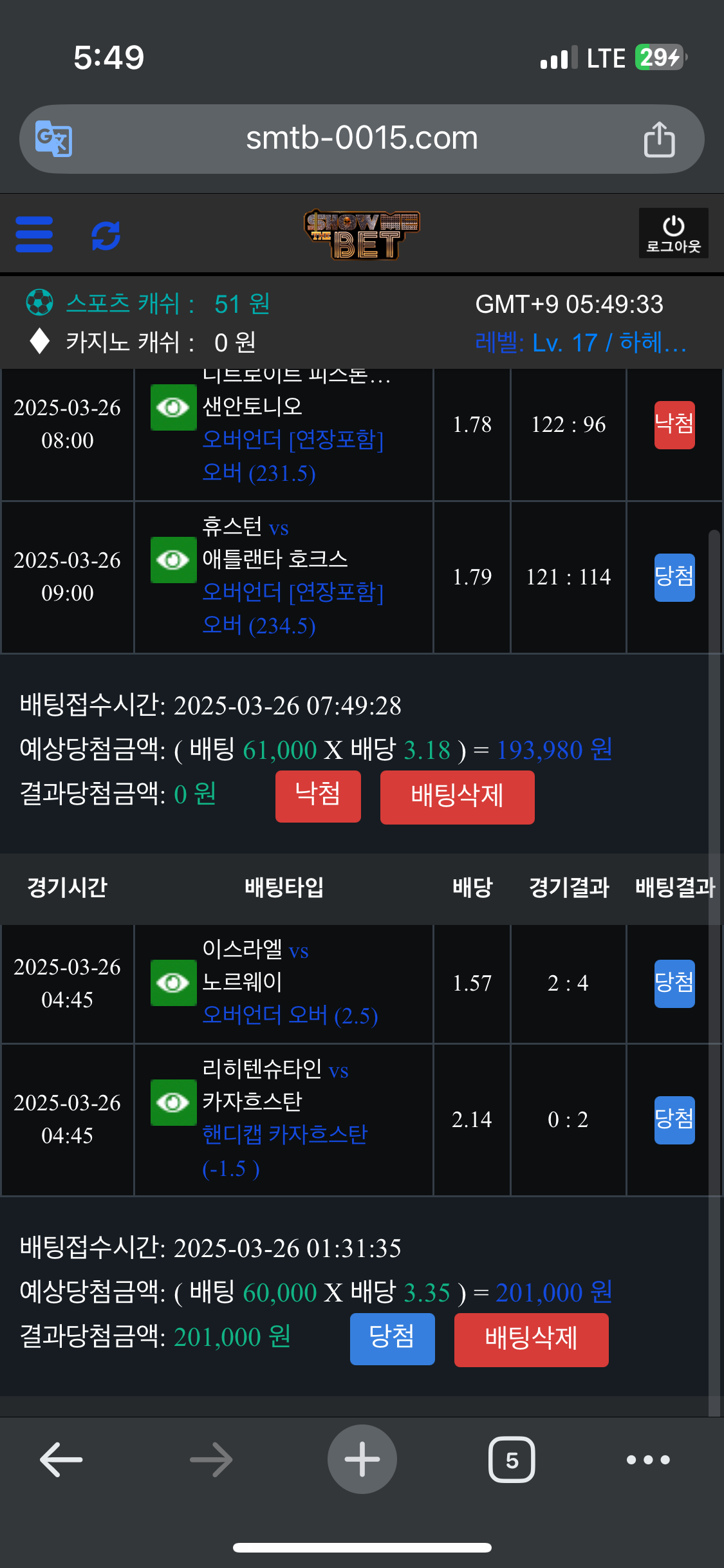Refresh the page with the blue arrows icon
724x1568 pixels.
point(106,236)
